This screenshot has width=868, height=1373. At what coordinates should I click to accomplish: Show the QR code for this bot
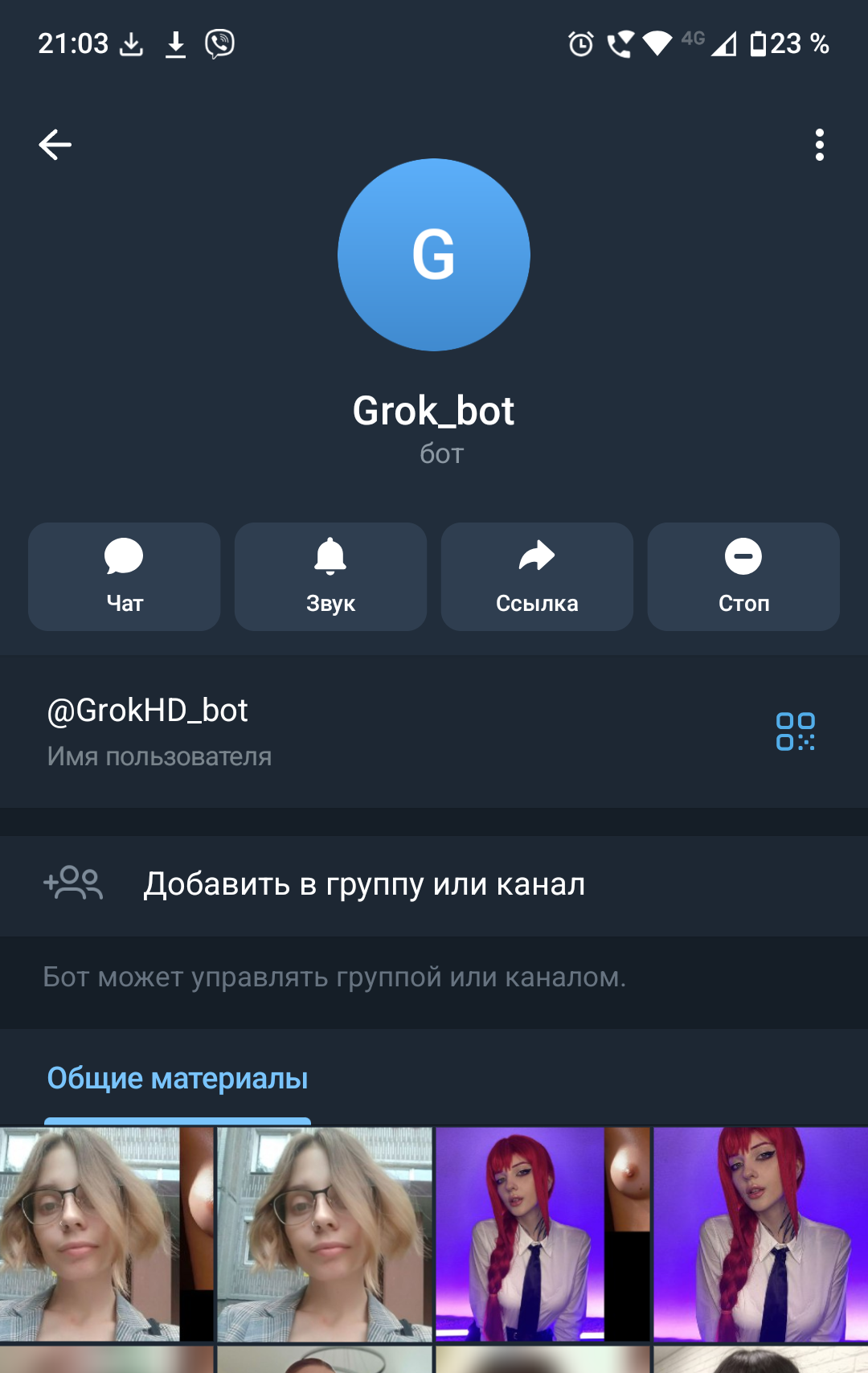click(795, 732)
